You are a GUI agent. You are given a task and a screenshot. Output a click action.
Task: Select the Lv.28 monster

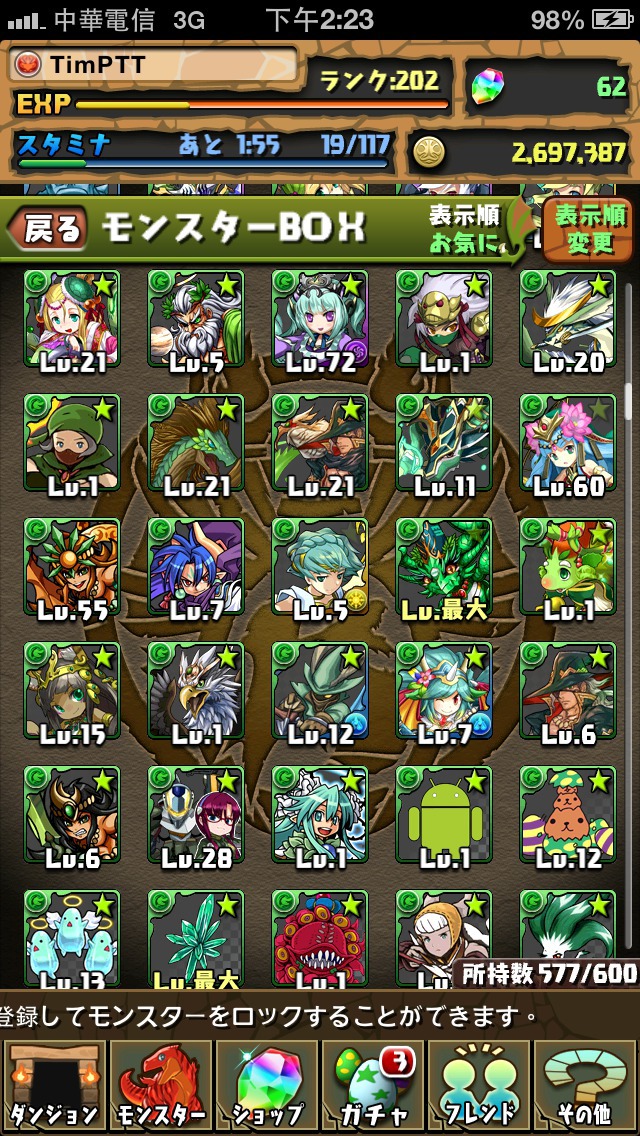click(195, 814)
